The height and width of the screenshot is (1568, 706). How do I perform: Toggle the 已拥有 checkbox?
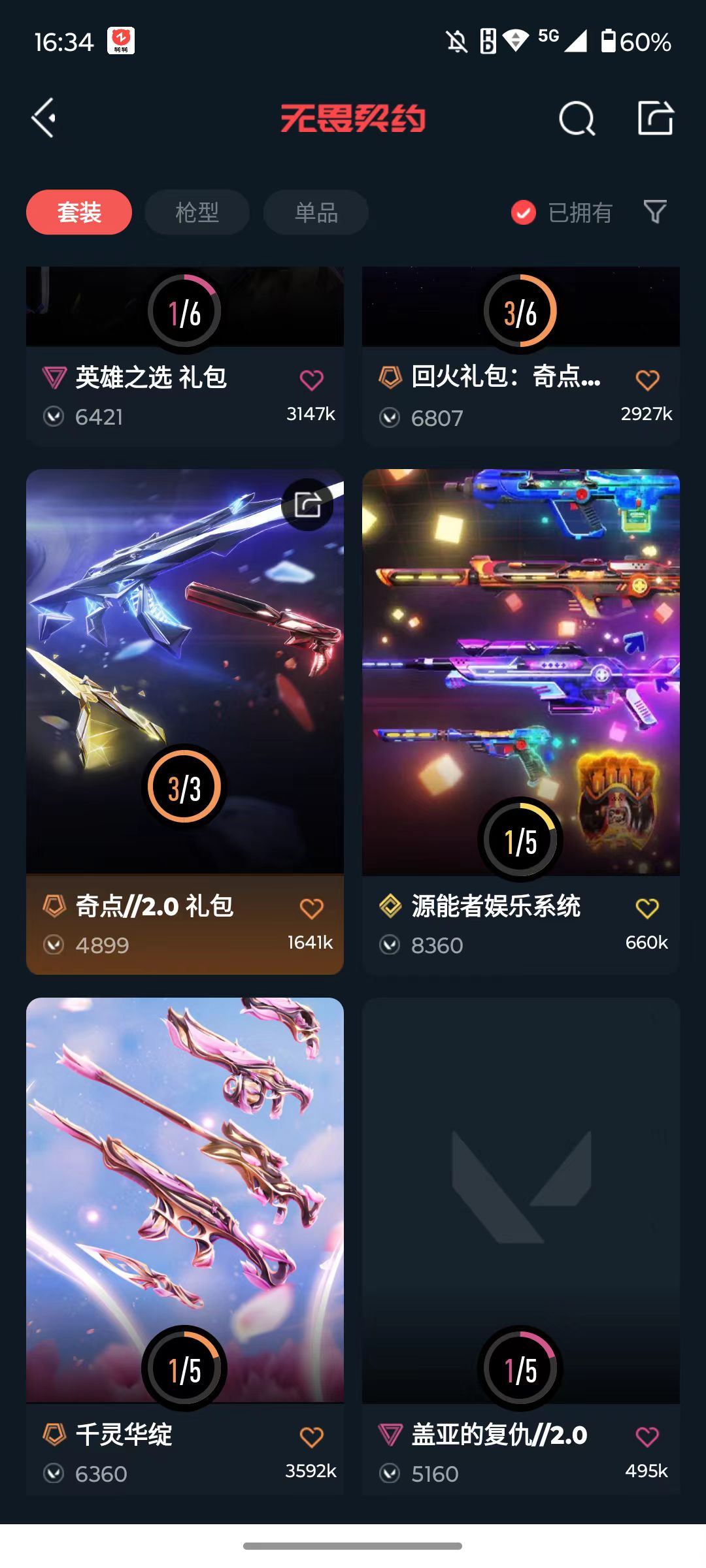point(524,212)
